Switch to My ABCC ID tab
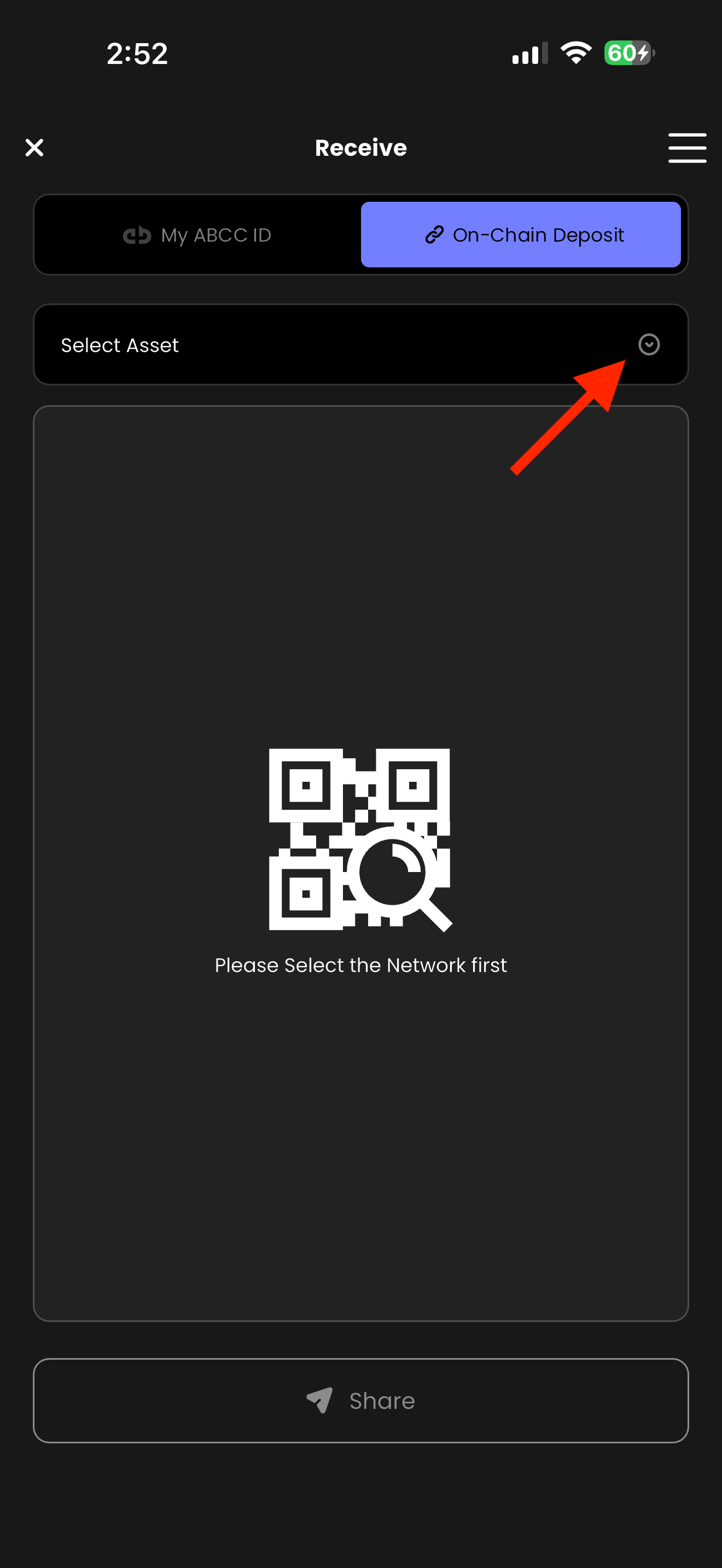The height and width of the screenshot is (1568, 722). click(x=198, y=235)
